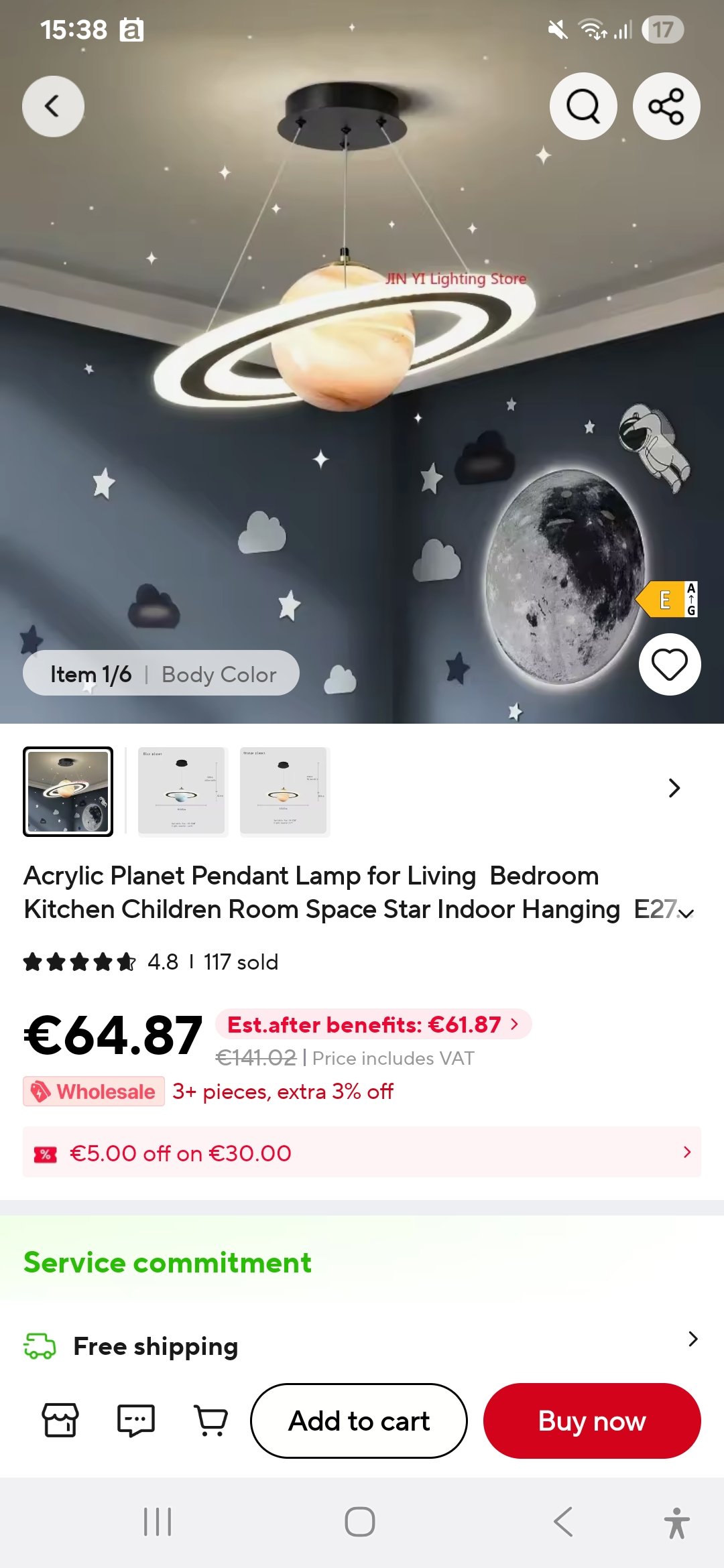724x1568 pixels.
Task: View estimated price after benefits details
Action: tap(373, 1025)
